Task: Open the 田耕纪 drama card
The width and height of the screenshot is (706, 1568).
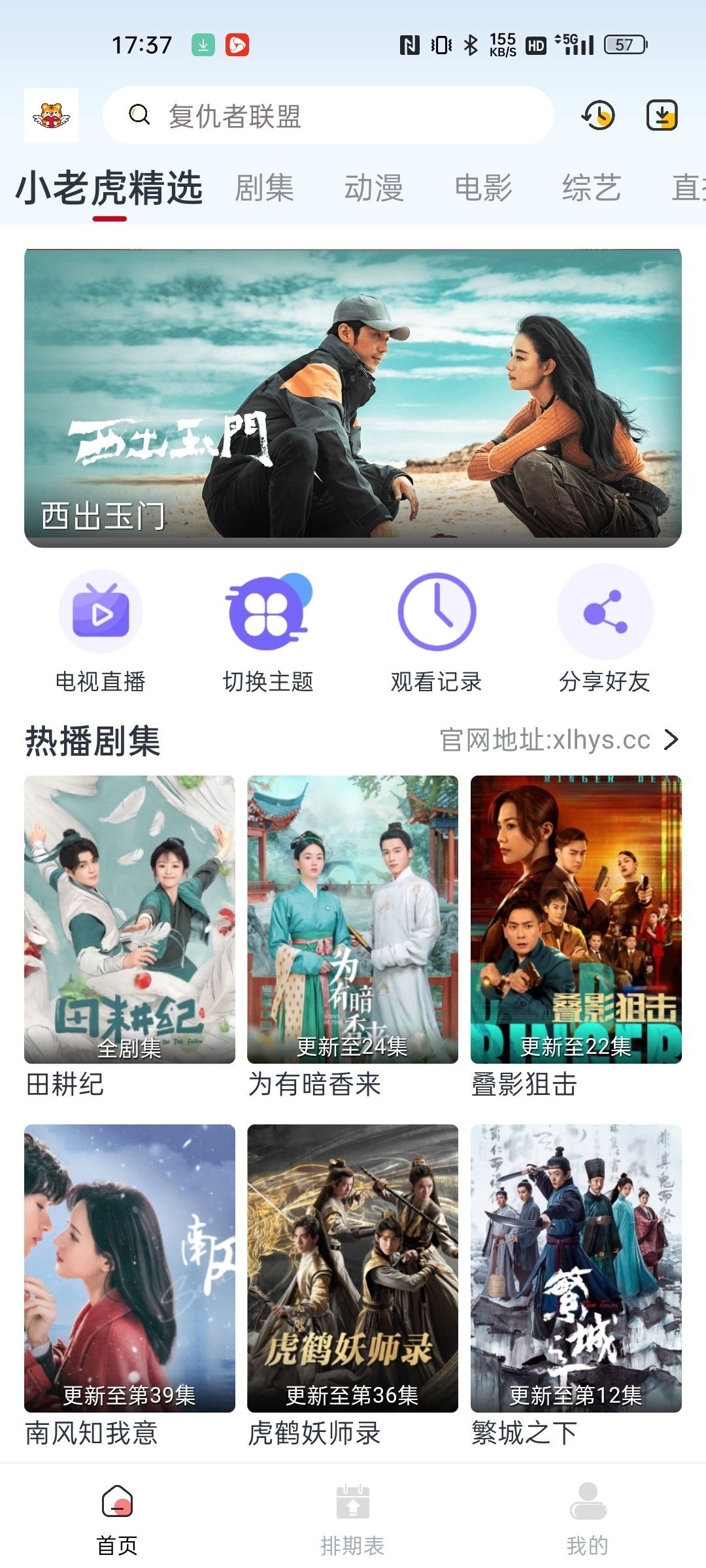Action: coord(129,936)
